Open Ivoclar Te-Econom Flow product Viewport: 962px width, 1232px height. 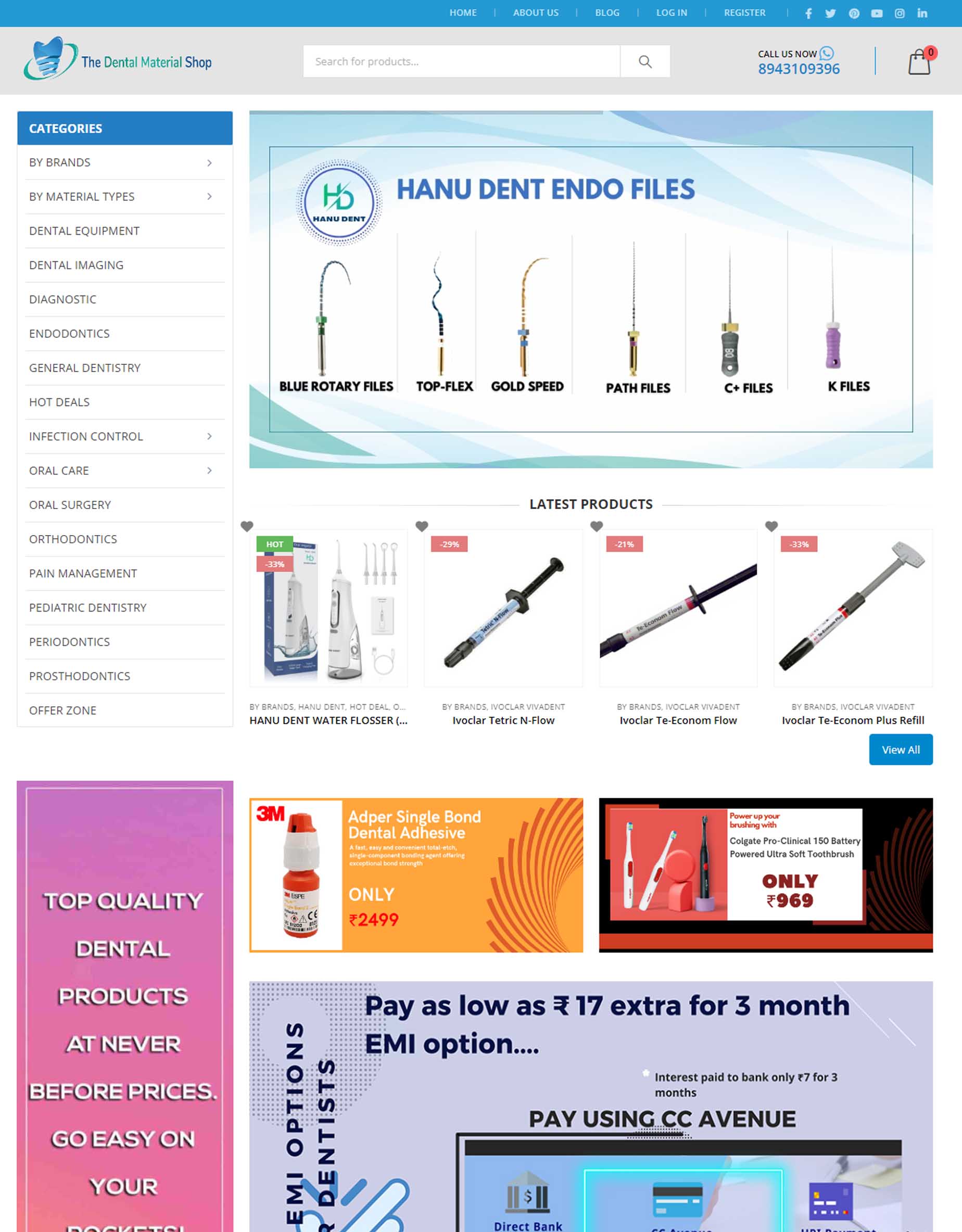(678, 720)
